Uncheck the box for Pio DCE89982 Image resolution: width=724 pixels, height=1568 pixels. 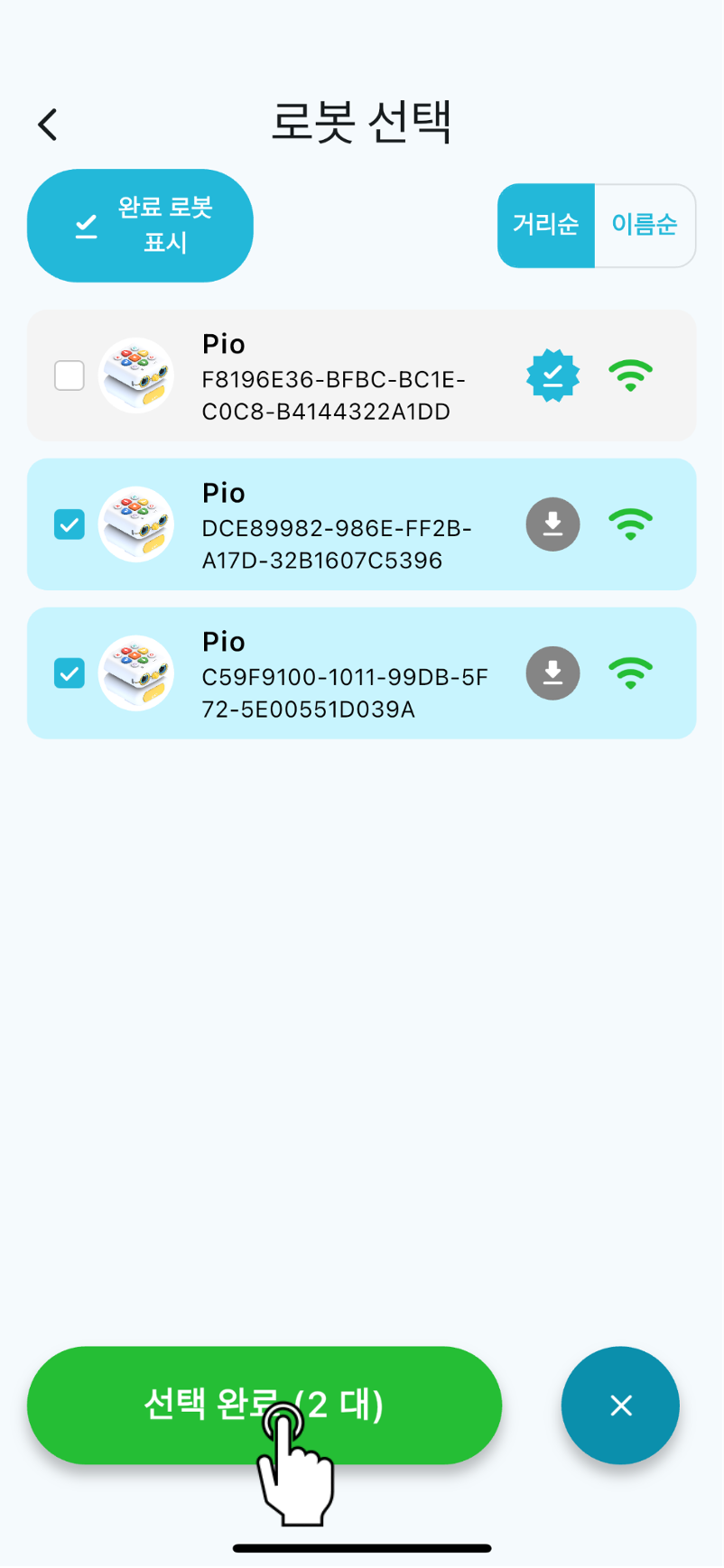(70, 524)
